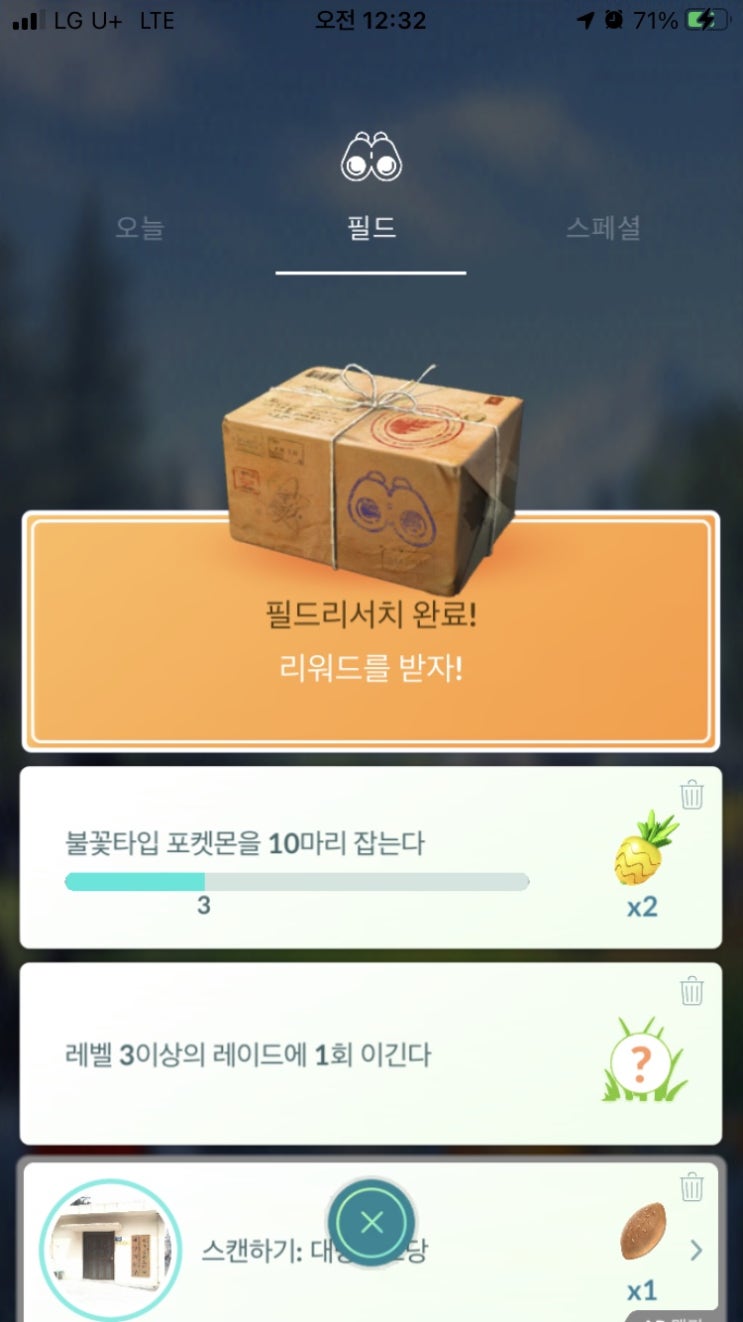Select the 필드 tab
This screenshot has height=1322, width=743.
point(371,228)
